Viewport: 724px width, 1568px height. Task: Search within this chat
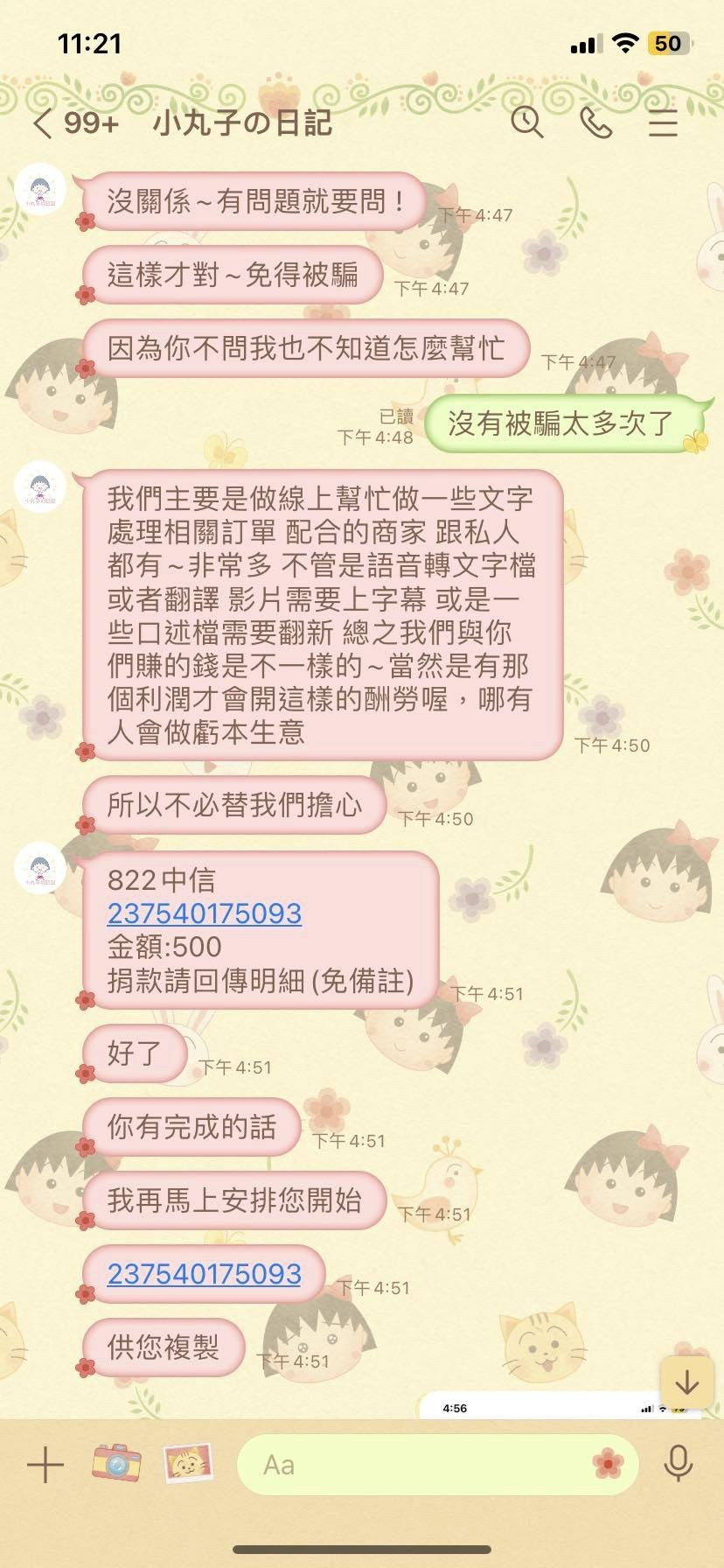click(x=527, y=123)
